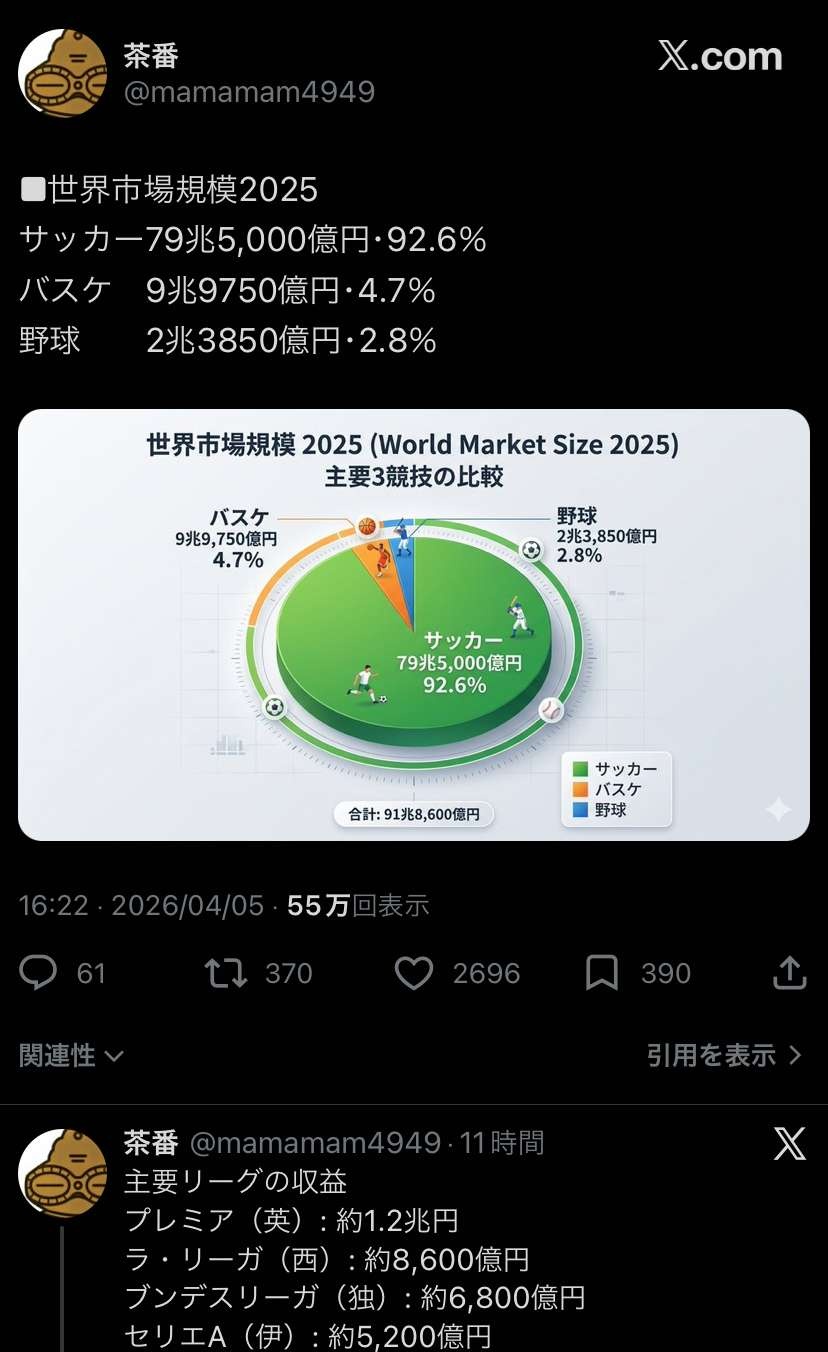Open the @mamamam4949 handle on the main post
The width and height of the screenshot is (828, 1352).
pyautogui.click(x=249, y=92)
